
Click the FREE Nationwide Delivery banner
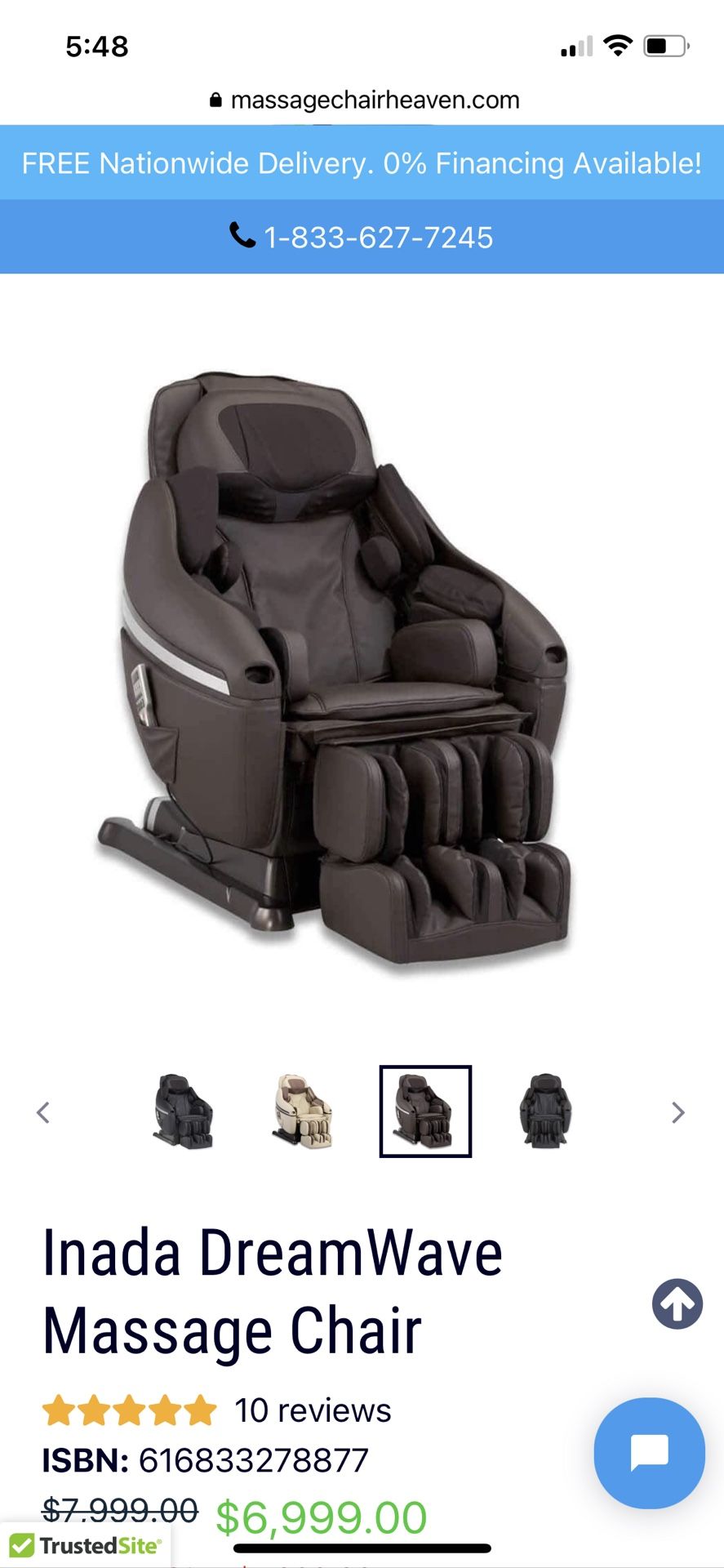(x=362, y=163)
